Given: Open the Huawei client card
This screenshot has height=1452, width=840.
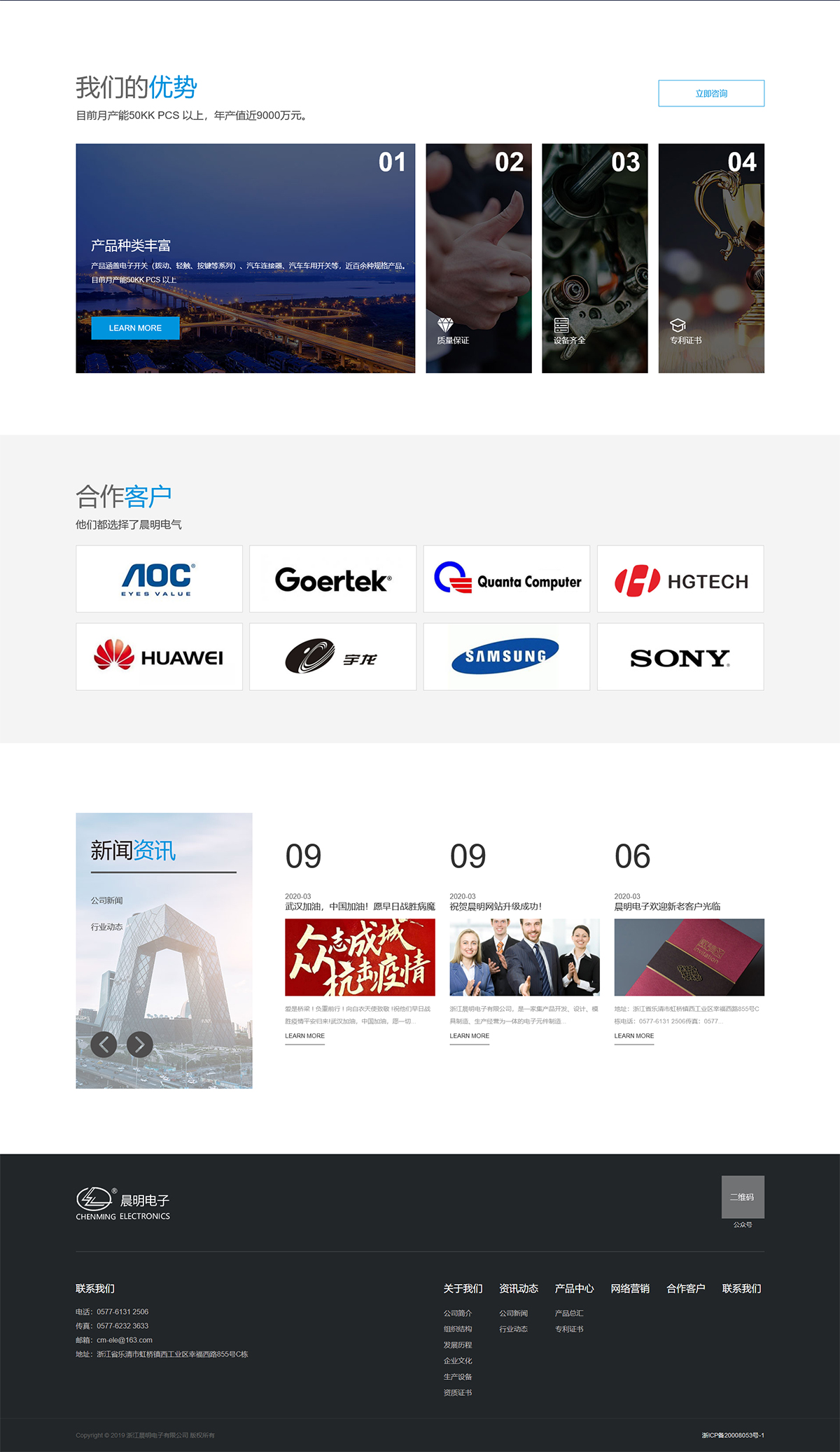Looking at the screenshot, I should point(159,657).
